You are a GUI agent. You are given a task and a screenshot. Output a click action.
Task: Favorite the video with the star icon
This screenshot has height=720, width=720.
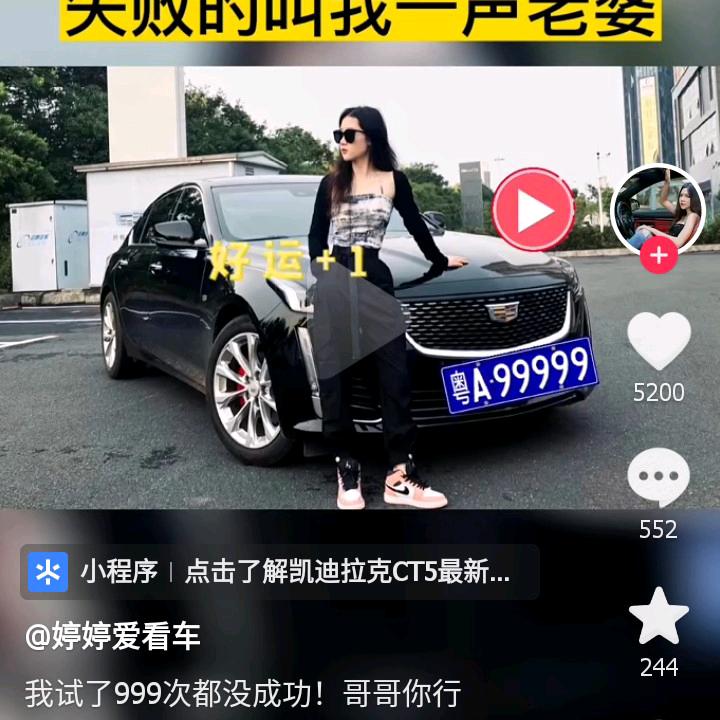tap(658, 617)
